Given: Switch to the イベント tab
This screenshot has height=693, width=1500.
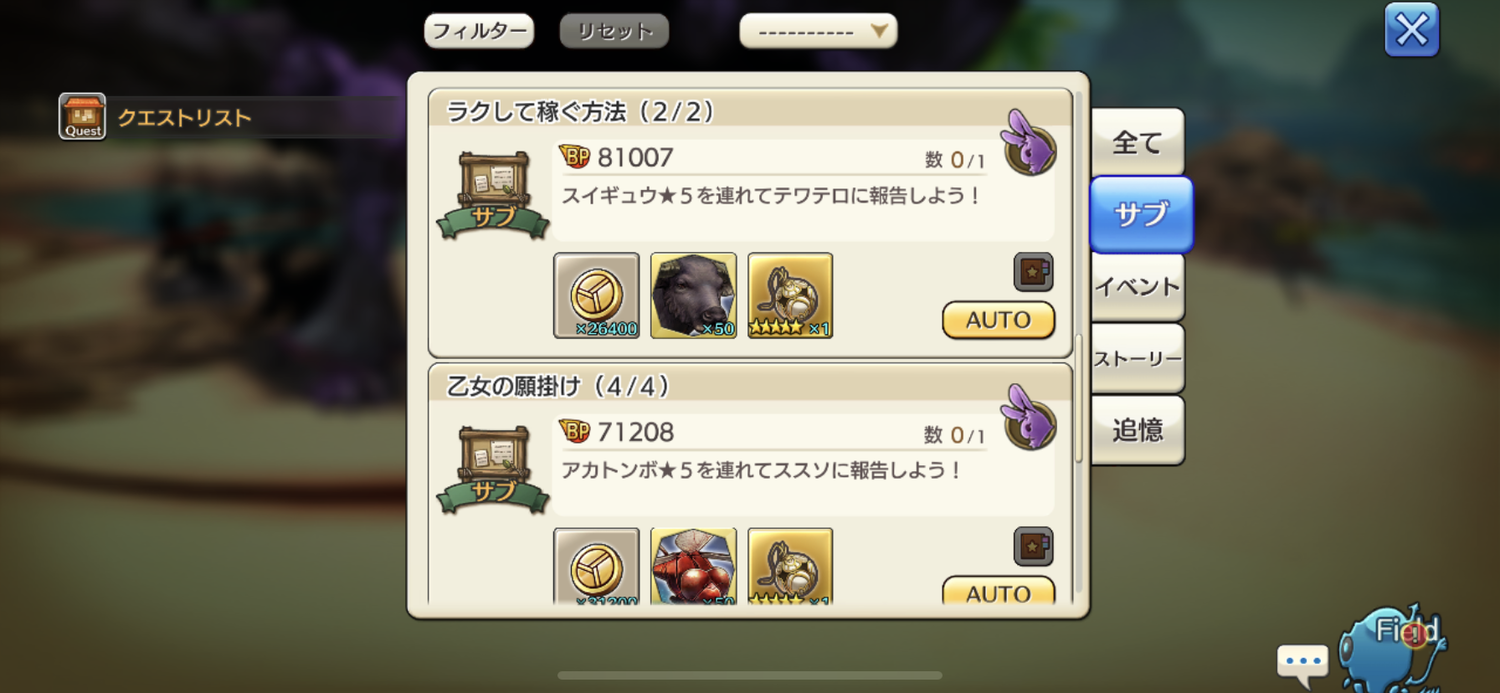Looking at the screenshot, I should pos(1138,287).
